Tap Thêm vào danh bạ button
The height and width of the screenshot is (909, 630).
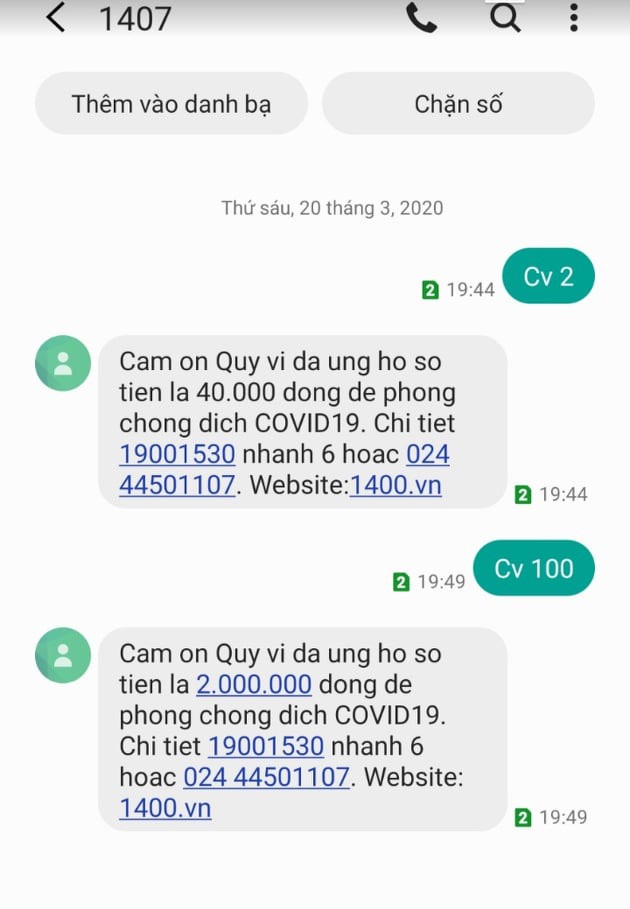coord(171,103)
